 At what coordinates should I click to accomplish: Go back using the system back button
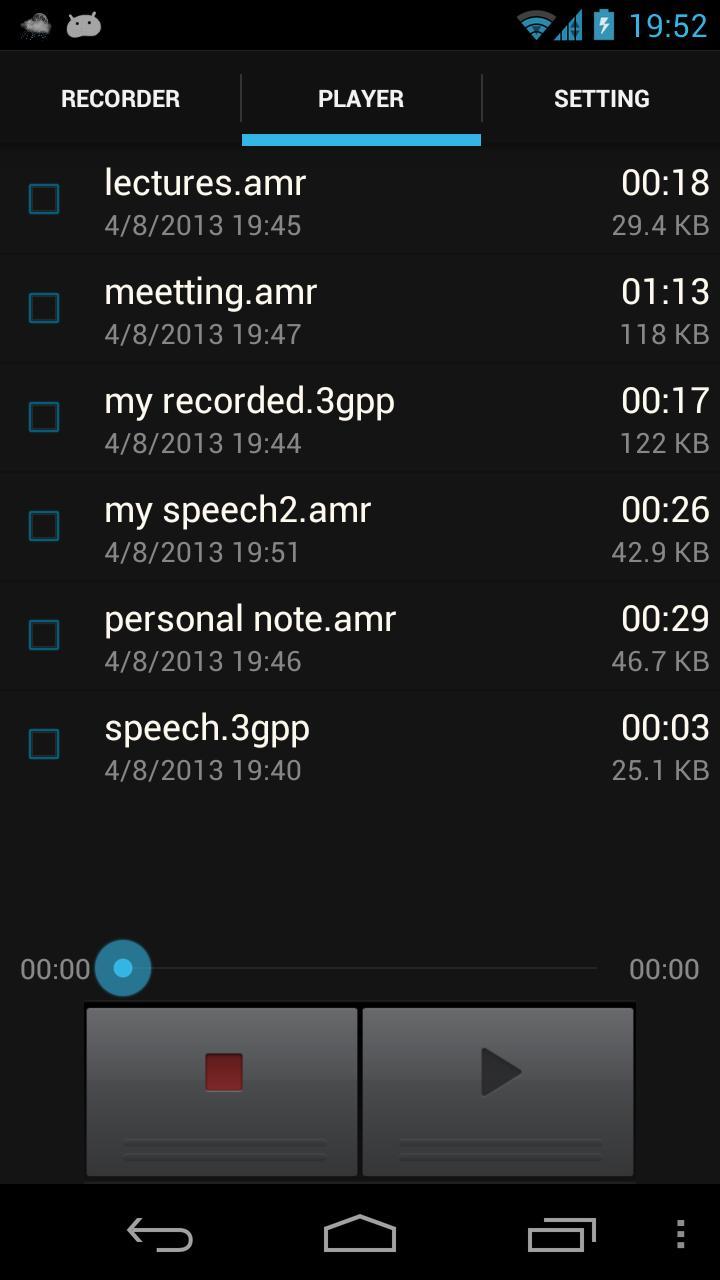click(x=160, y=1235)
